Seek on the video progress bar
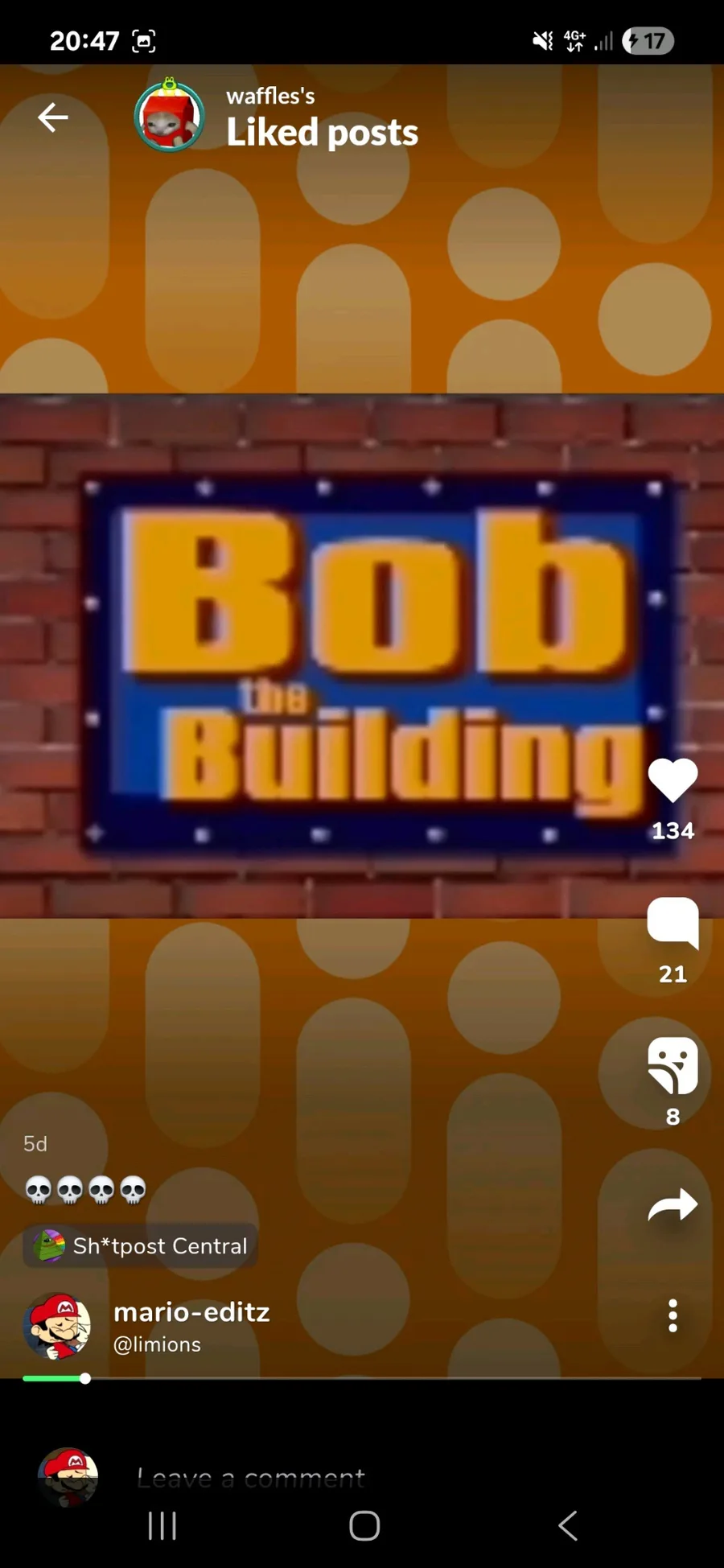 point(362,1378)
